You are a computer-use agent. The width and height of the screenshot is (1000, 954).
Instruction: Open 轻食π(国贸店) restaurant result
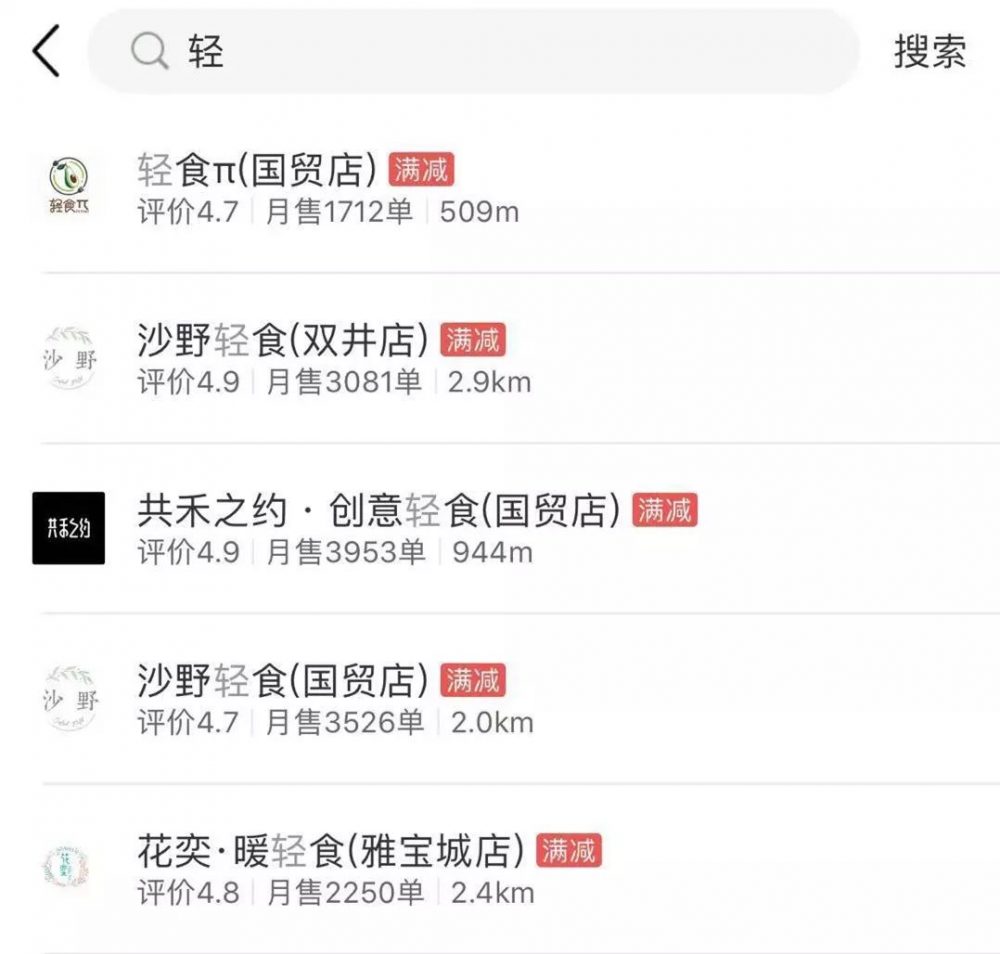[258, 171]
